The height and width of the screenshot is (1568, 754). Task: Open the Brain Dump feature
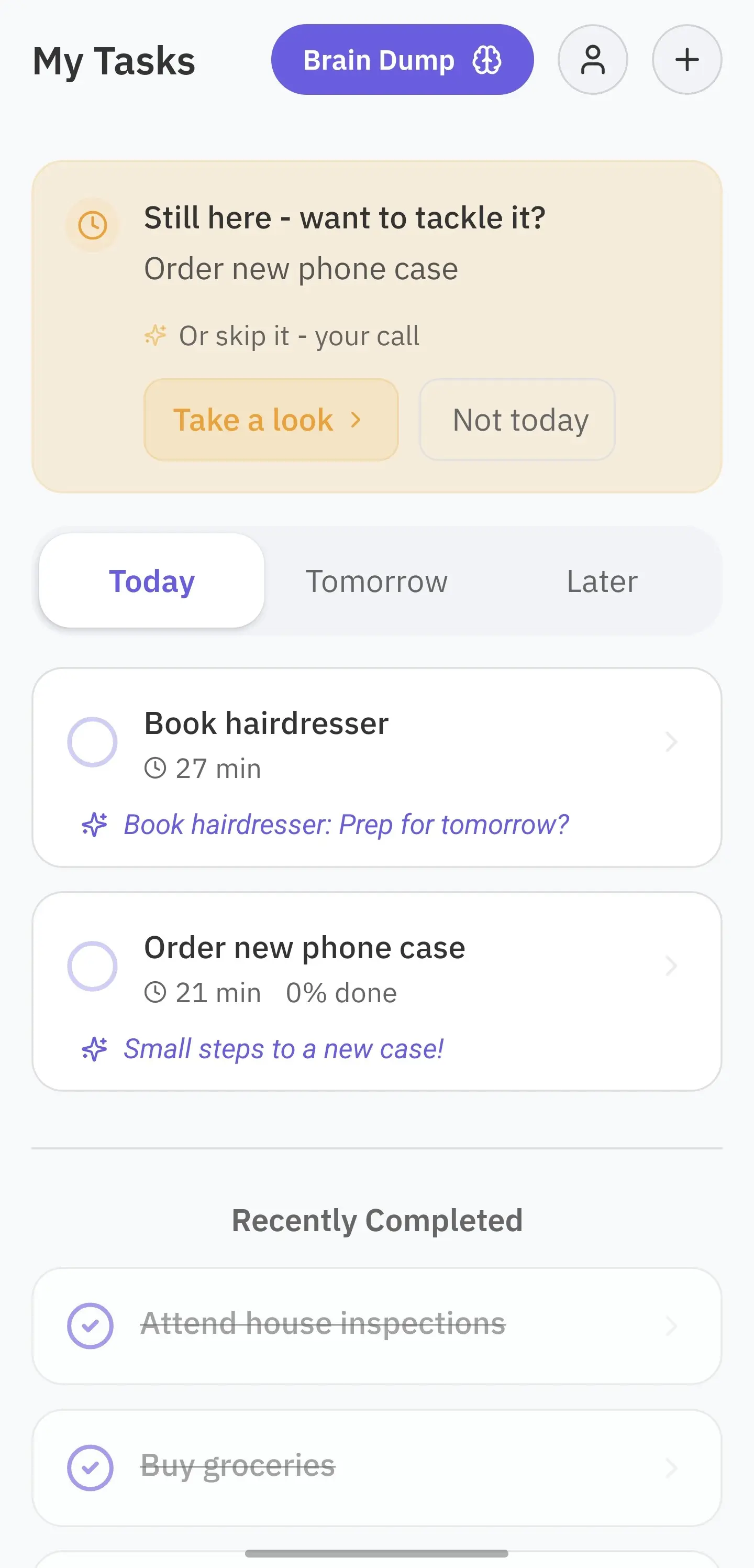click(x=402, y=60)
